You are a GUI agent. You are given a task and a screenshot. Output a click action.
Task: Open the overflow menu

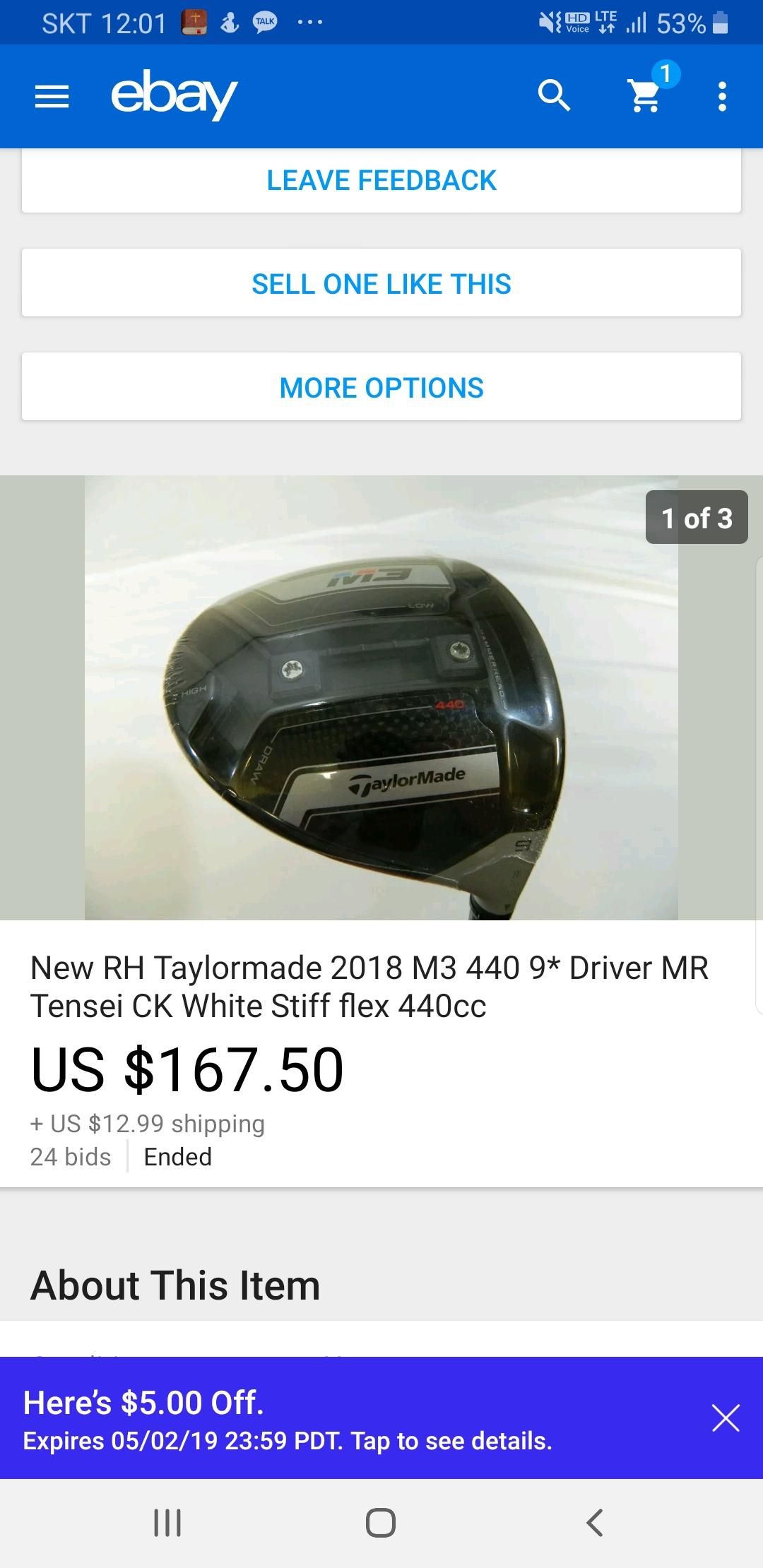click(721, 97)
